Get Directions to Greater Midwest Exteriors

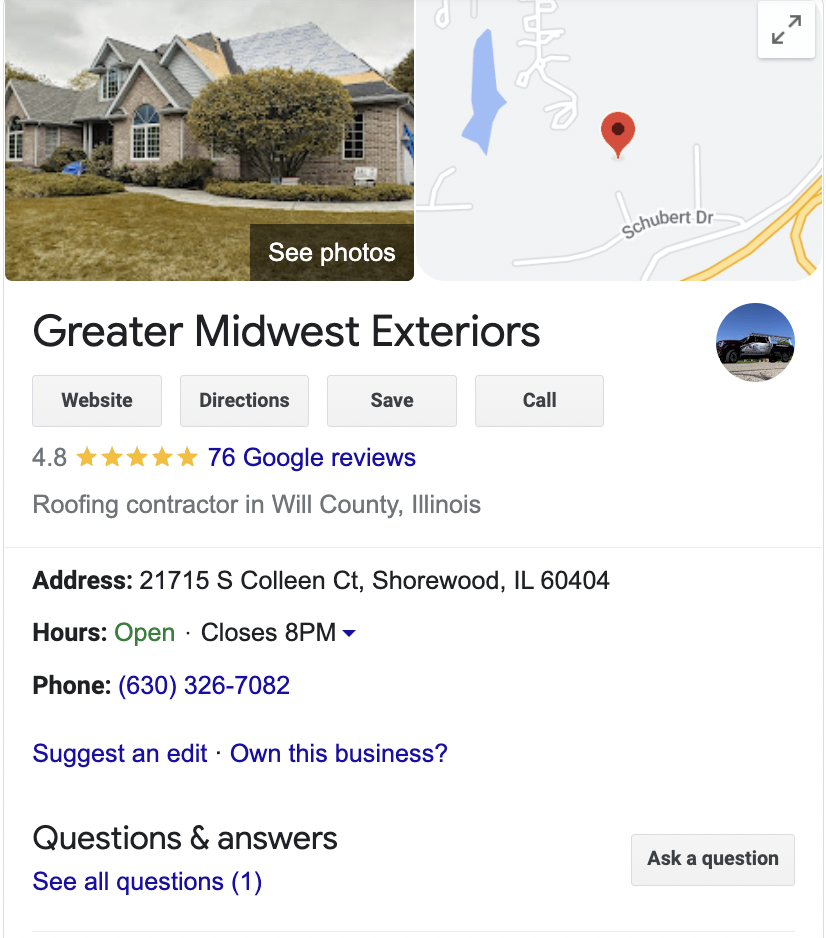pos(244,400)
